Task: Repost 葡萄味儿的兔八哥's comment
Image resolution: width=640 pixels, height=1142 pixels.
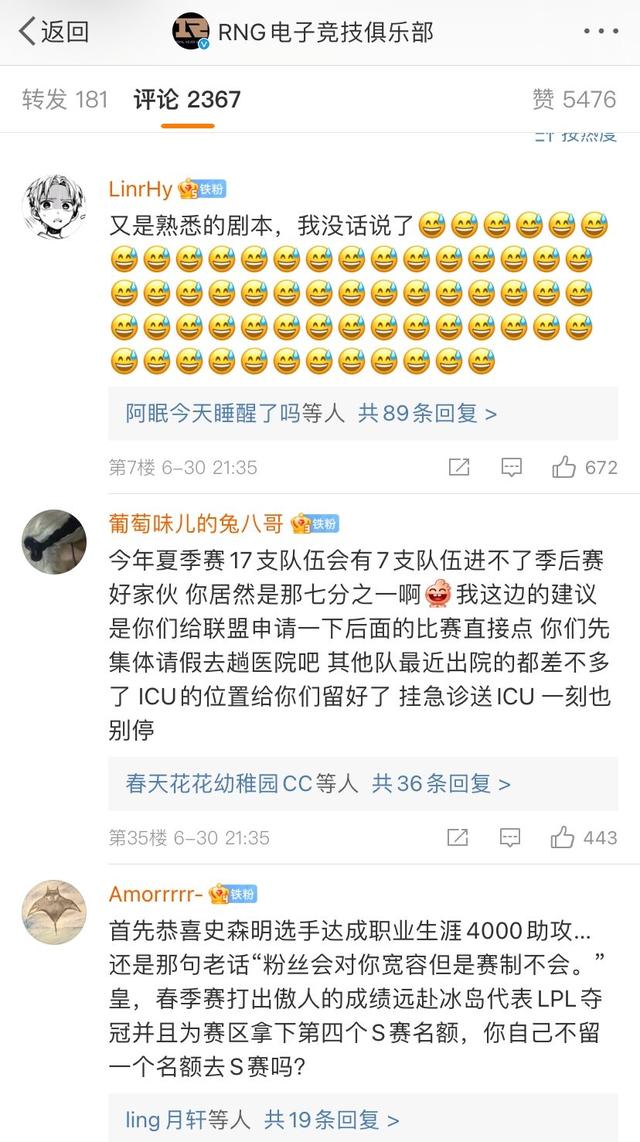Action: (459, 838)
